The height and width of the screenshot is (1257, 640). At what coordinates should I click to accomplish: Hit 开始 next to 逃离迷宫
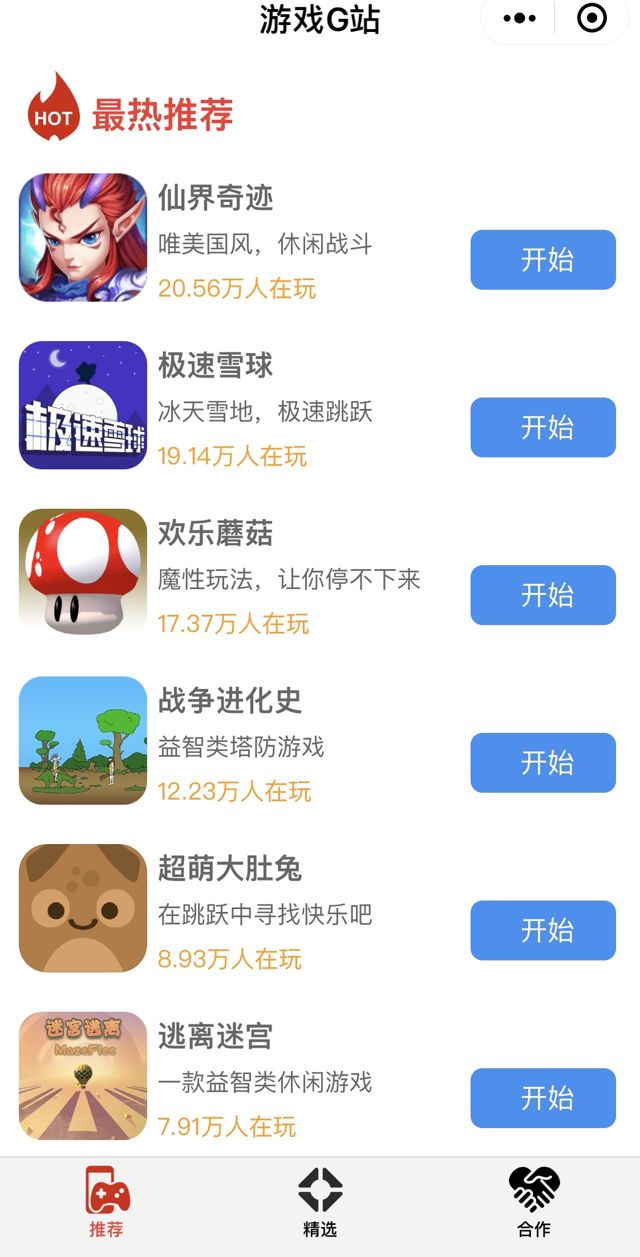tap(543, 1098)
